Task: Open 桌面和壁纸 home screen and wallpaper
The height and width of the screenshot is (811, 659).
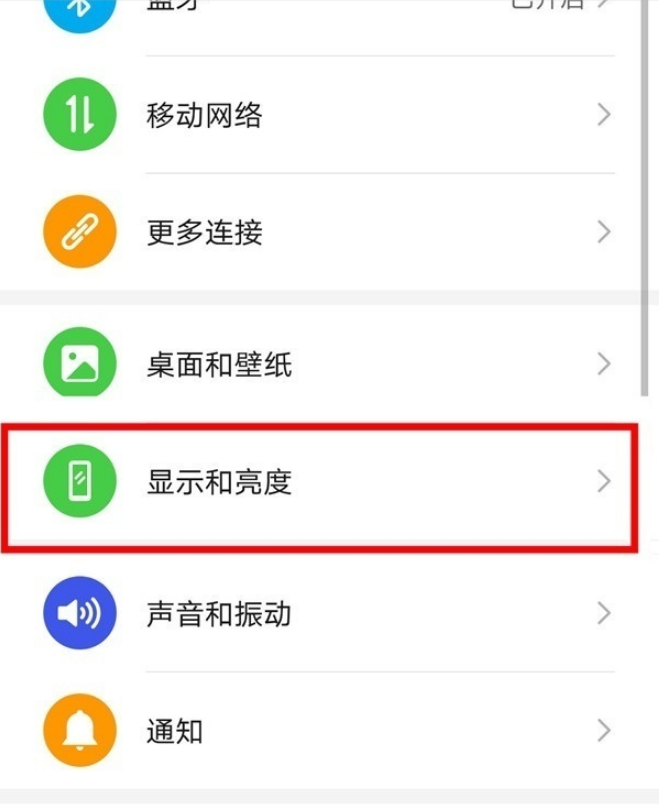Action: 330,364
